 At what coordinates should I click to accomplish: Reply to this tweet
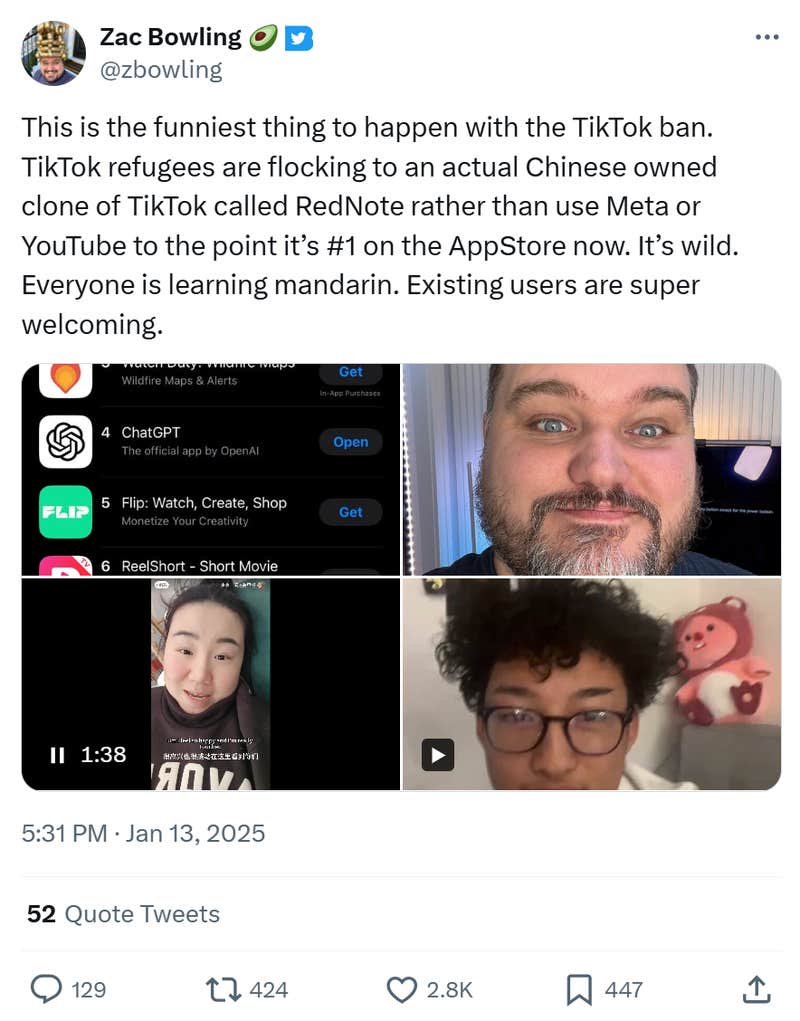point(47,989)
